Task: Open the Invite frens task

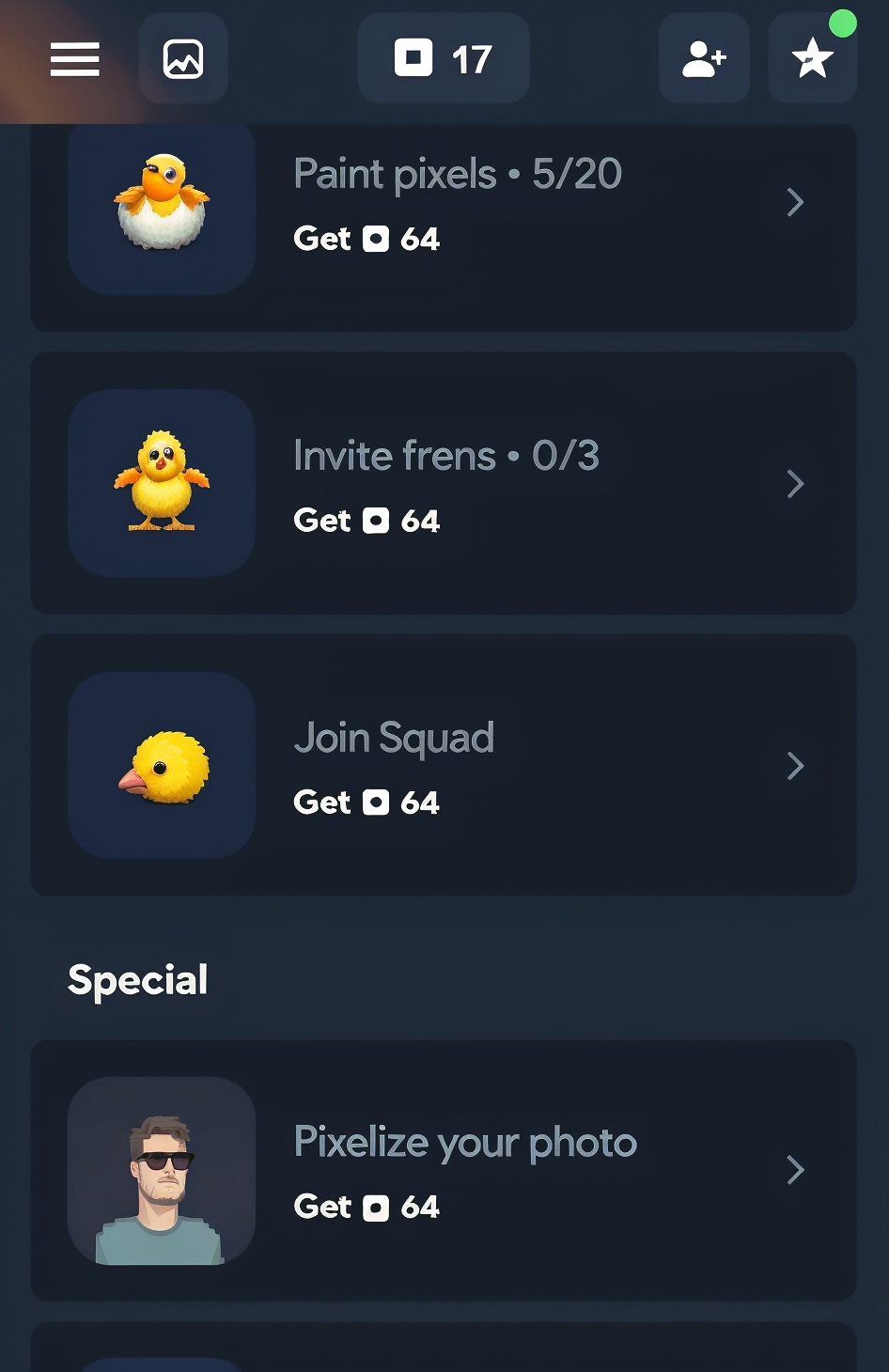Action: [444, 484]
